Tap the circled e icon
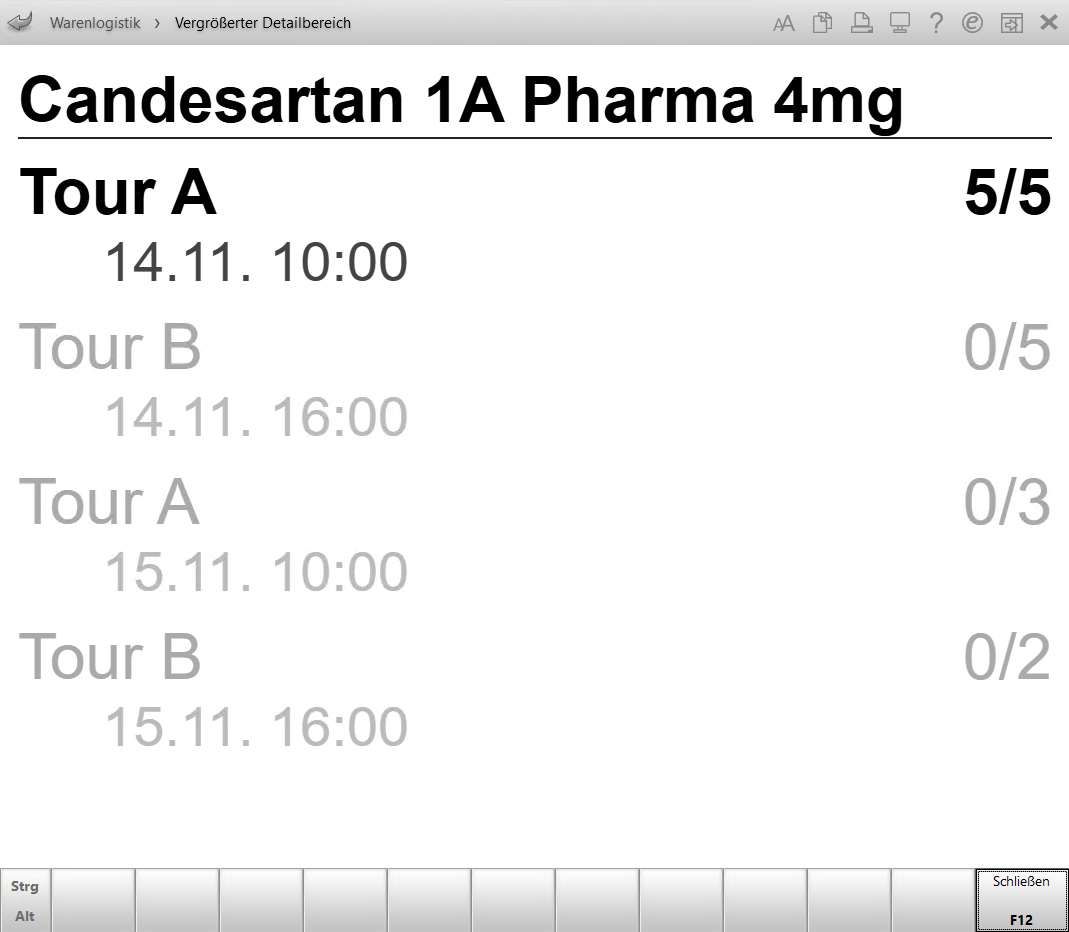 [x=972, y=23]
